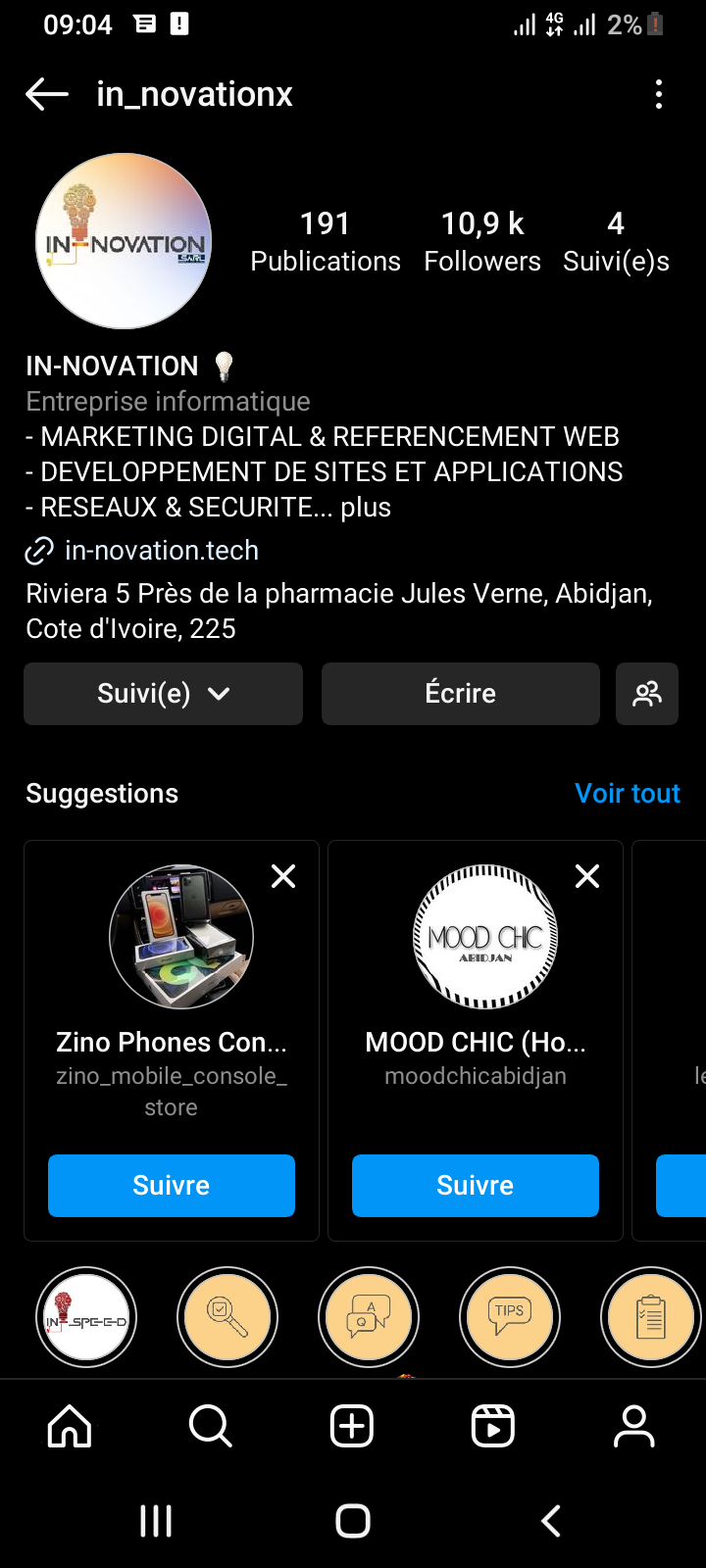This screenshot has width=706, height=1568.
Task: Toggle the suggested accounts icon button
Action: (x=647, y=694)
